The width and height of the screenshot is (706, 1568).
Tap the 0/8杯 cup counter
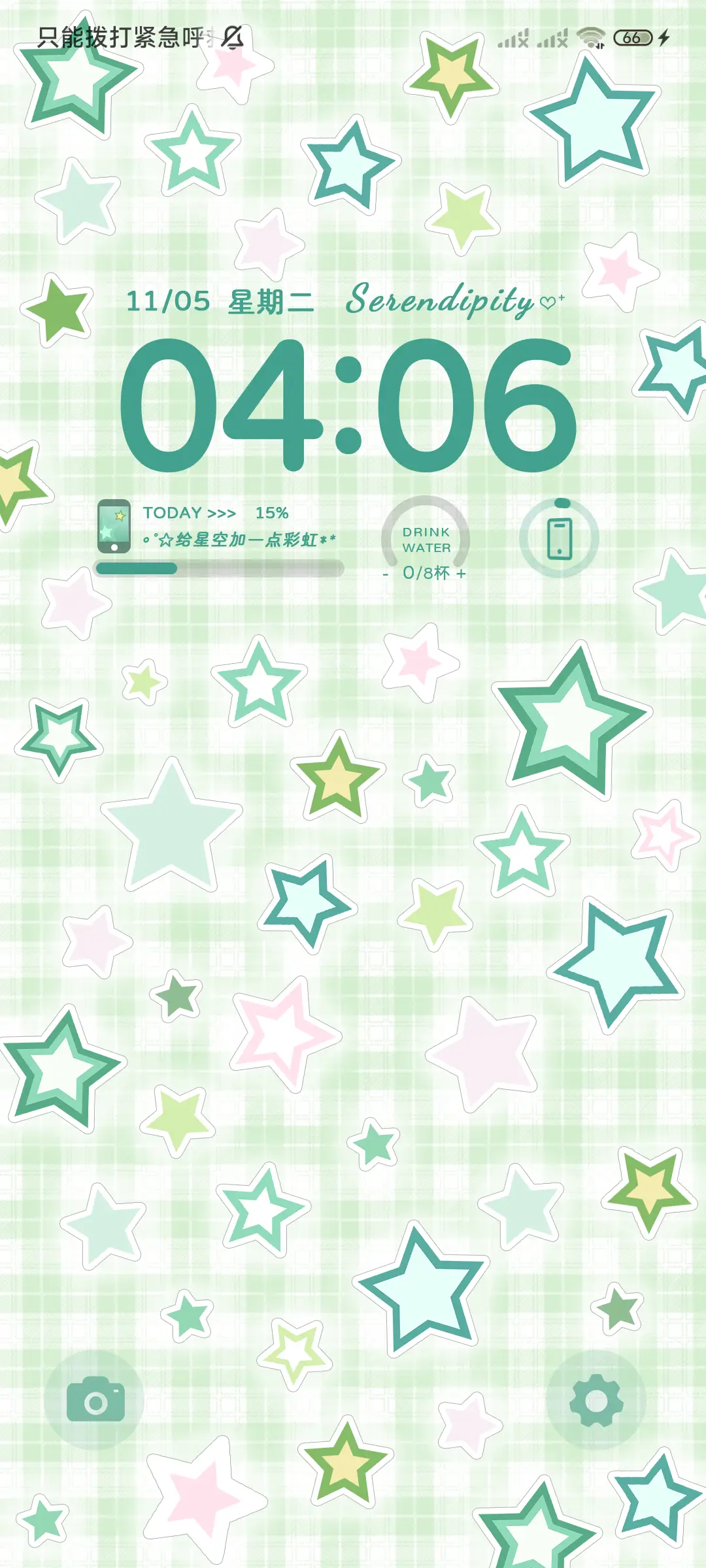tap(426, 575)
